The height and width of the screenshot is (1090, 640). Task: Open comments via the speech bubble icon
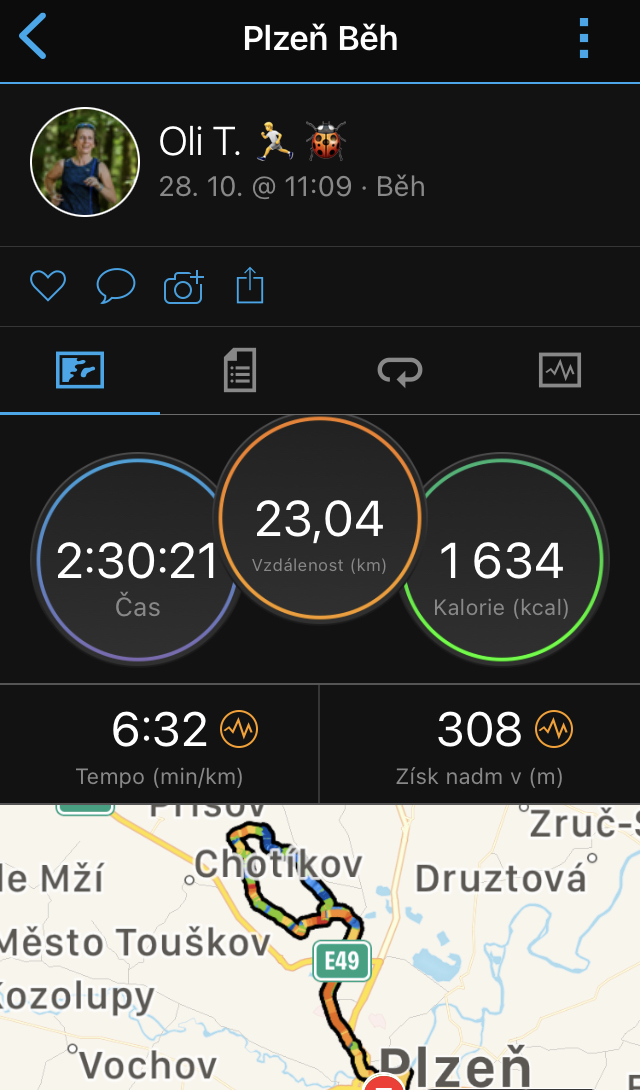[x=115, y=286]
